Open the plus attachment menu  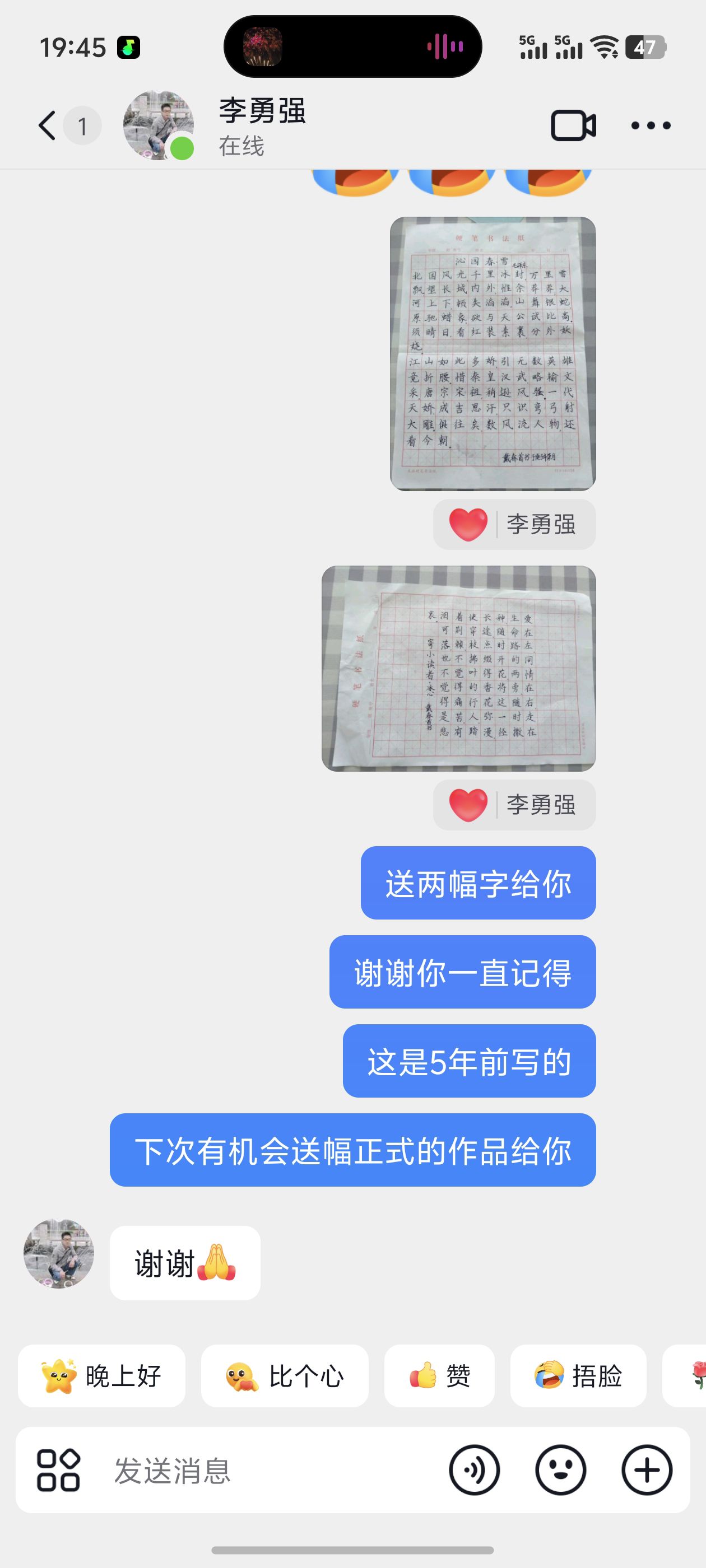point(647,1471)
